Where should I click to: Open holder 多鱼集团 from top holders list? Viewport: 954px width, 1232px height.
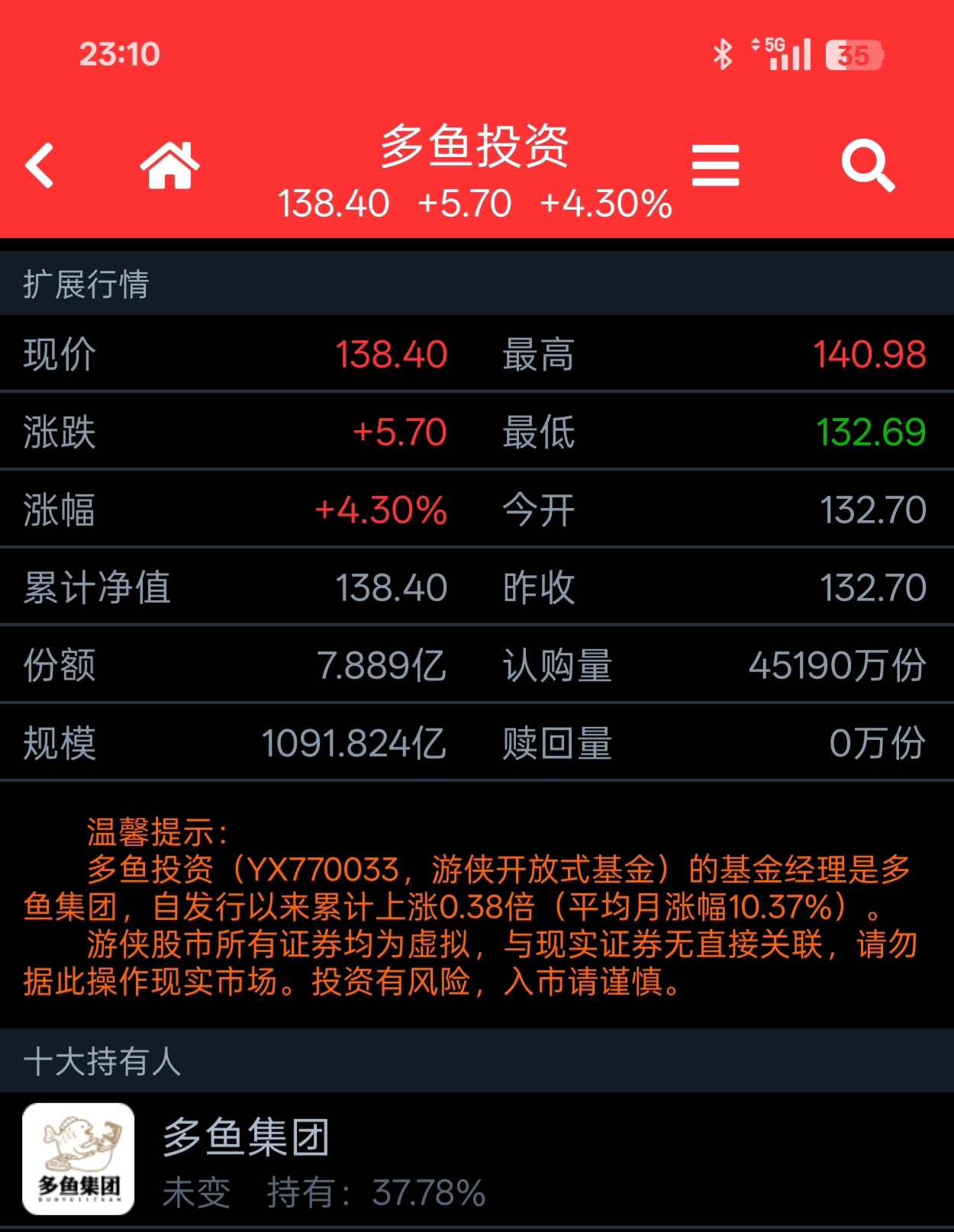[246, 1160]
